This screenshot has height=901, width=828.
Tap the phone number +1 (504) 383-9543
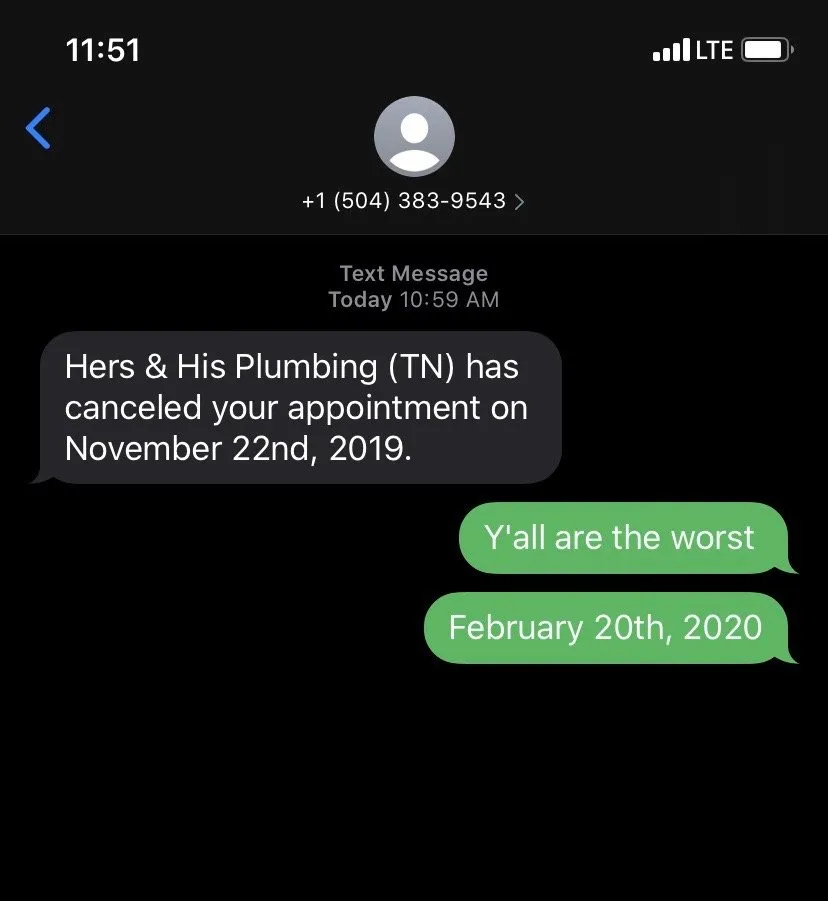tap(404, 200)
